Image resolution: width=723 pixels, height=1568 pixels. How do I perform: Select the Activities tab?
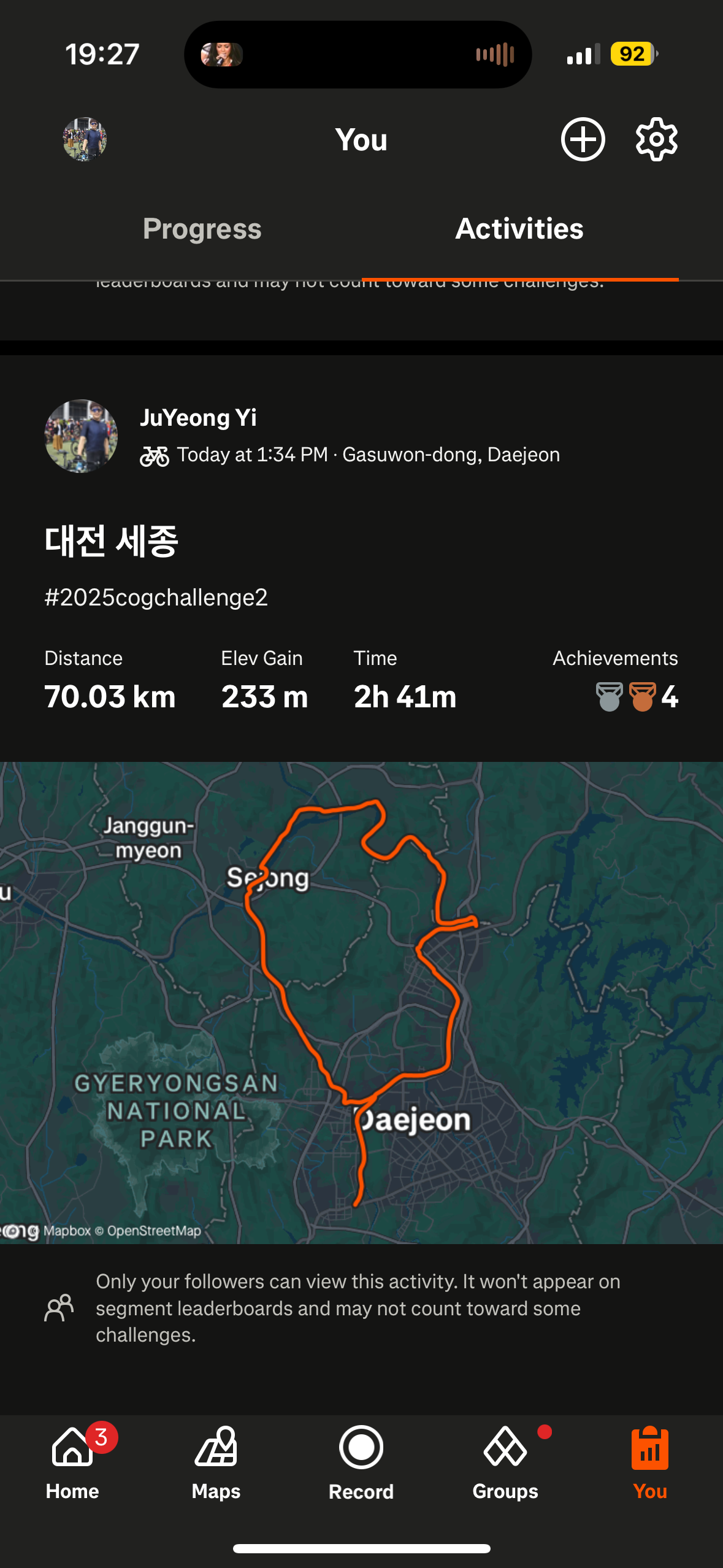pos(519,229)
